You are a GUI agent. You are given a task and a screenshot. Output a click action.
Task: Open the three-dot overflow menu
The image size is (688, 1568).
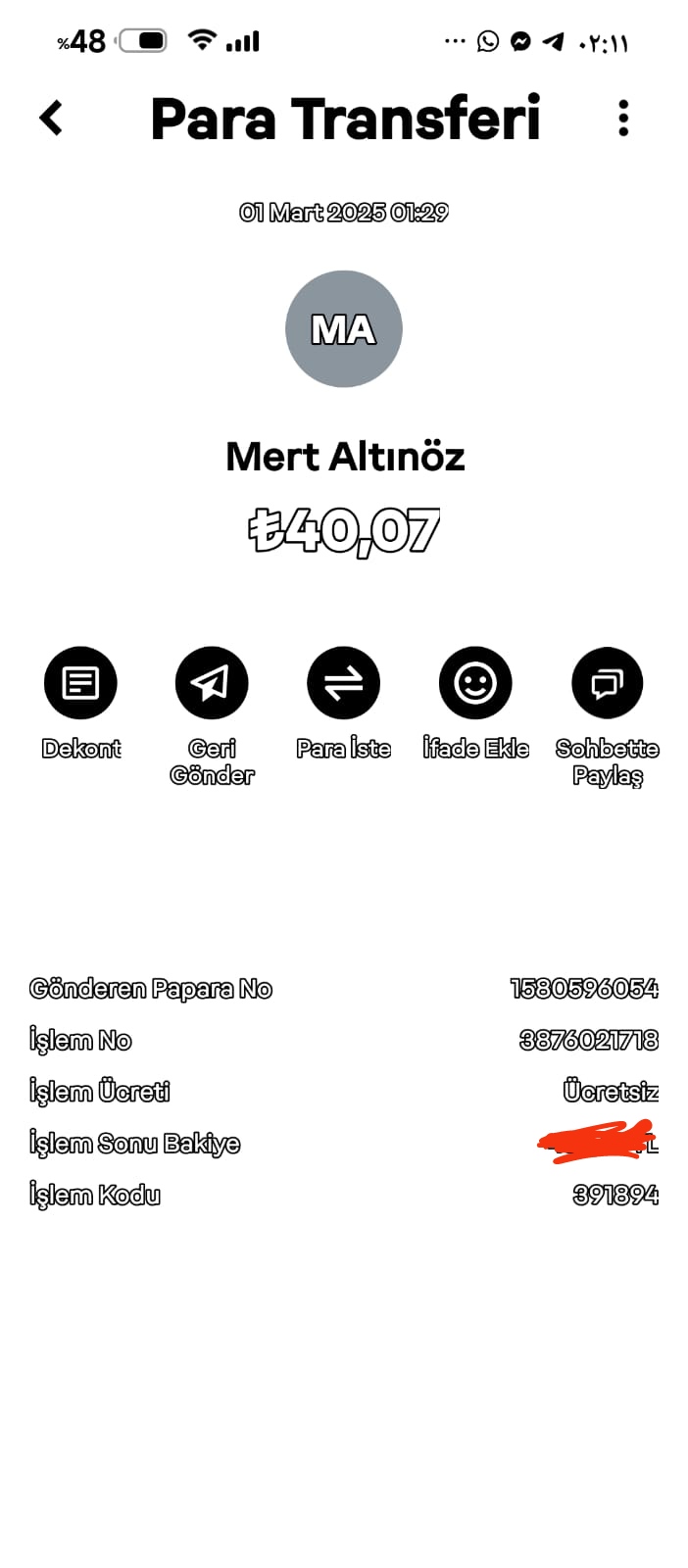click(623, 118)
